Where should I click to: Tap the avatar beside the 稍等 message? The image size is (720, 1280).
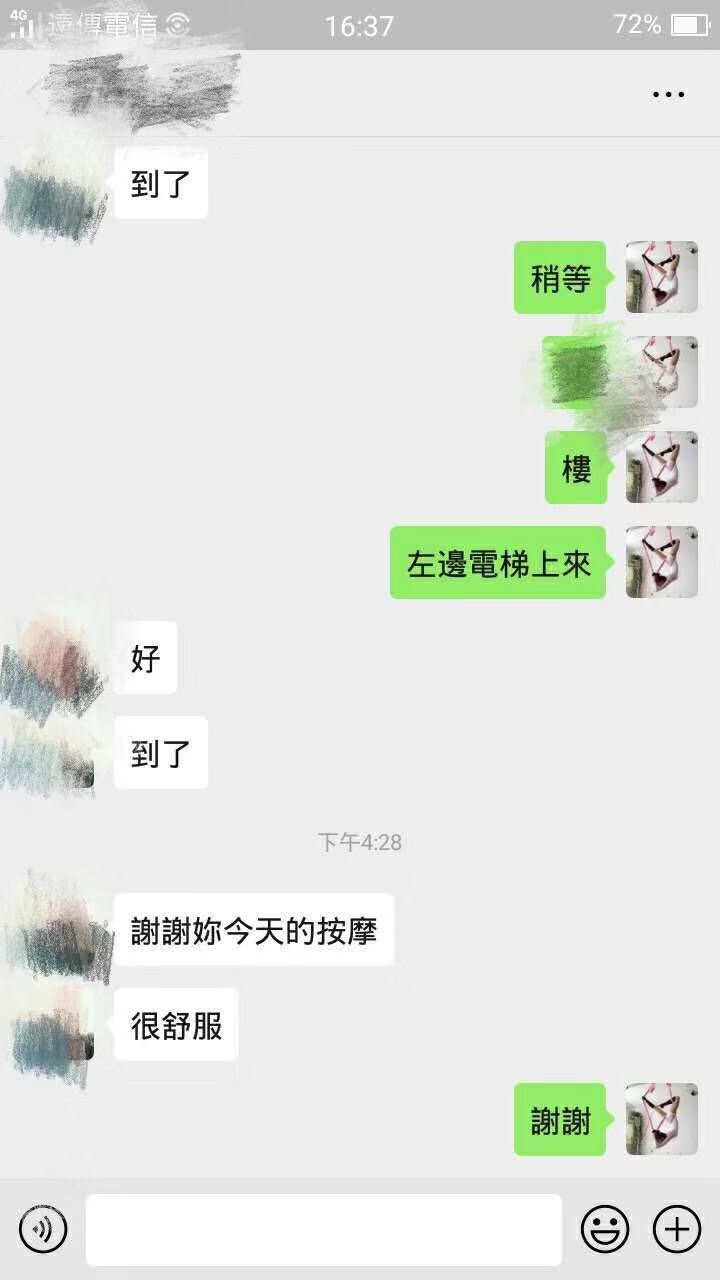click(x=661, y=277)
